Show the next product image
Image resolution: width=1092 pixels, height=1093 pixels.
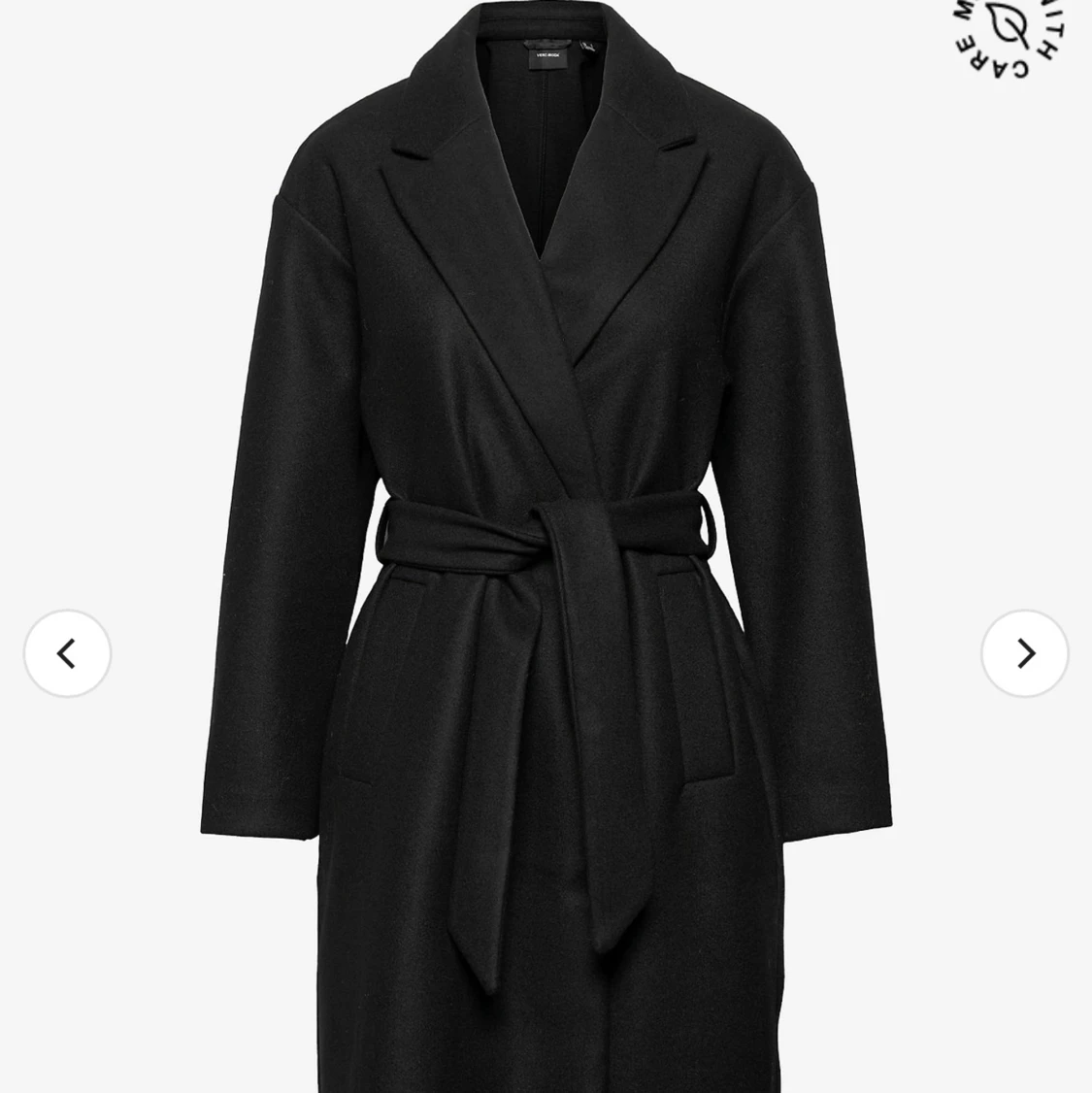tap(1024, 654)
